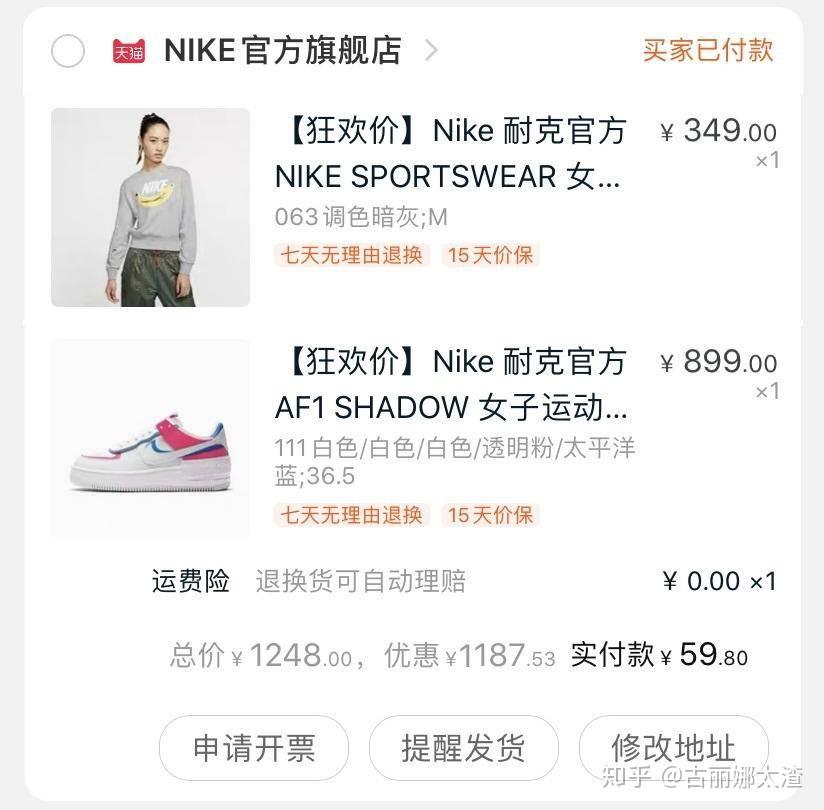Tap the 申请开票 button
This screenshot has width=824, height=810.
click(x=254, y=748)
